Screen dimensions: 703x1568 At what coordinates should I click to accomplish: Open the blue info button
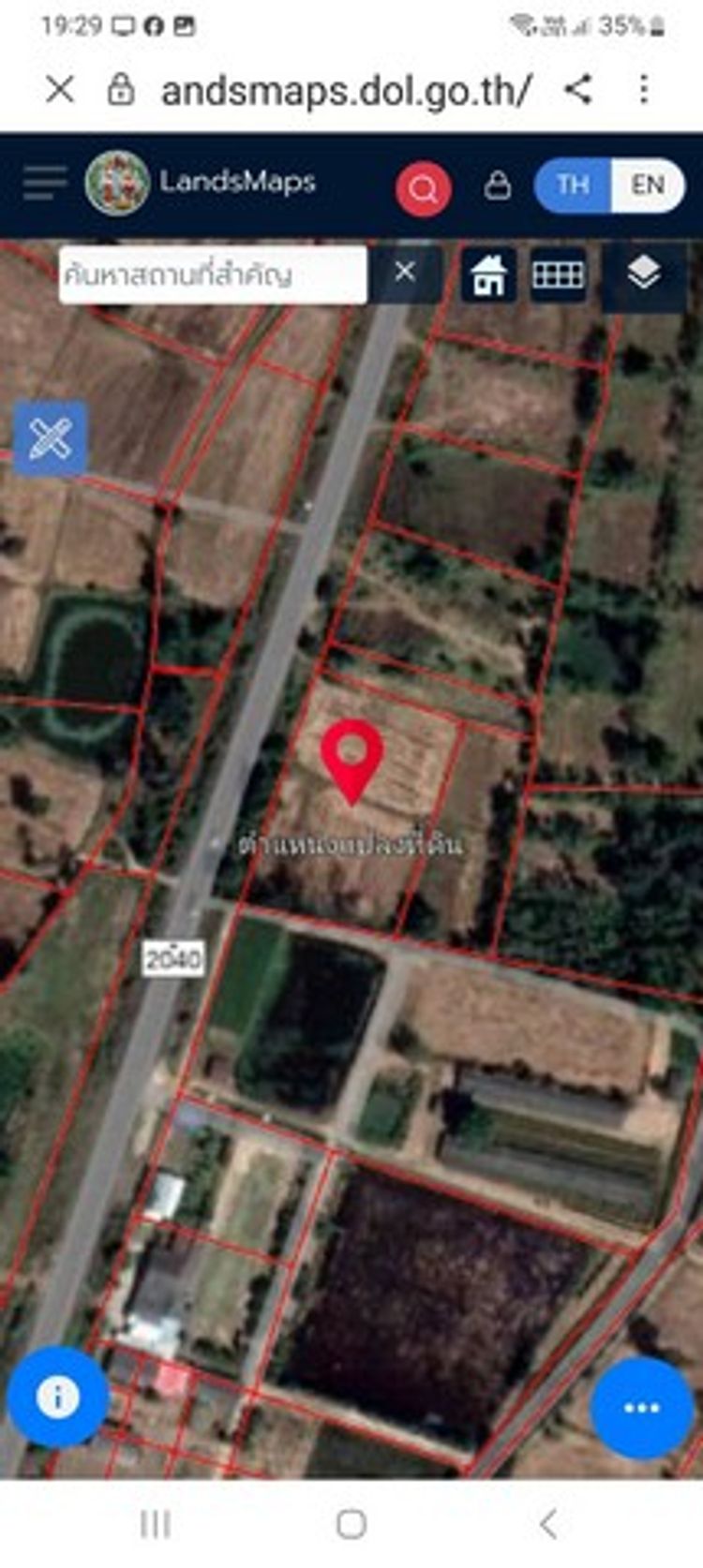58,1398
